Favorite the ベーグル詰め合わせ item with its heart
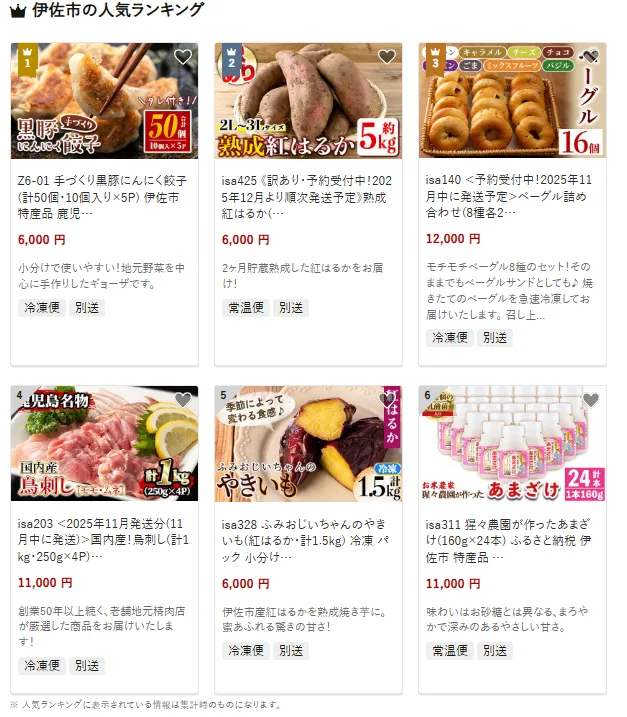The height and width of the screenshot is (717, 627). click(x=591, y=58)
